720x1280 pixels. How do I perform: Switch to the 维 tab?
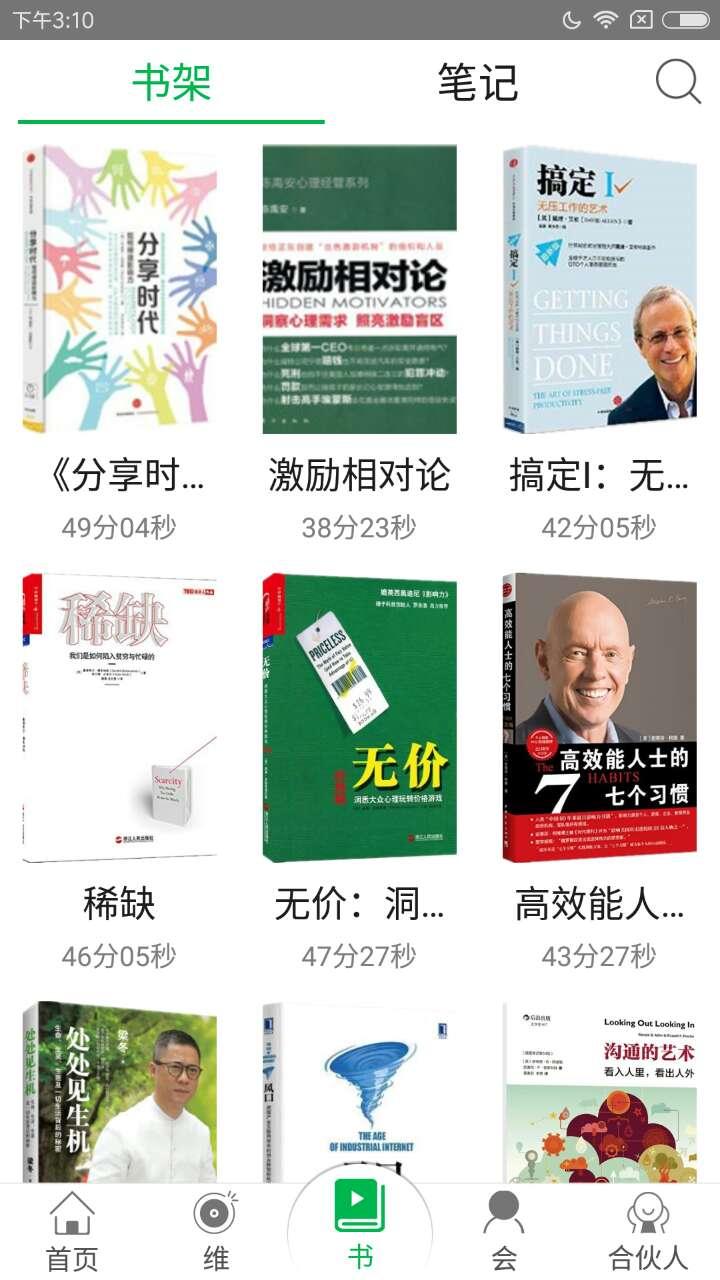coord(216,1232)
